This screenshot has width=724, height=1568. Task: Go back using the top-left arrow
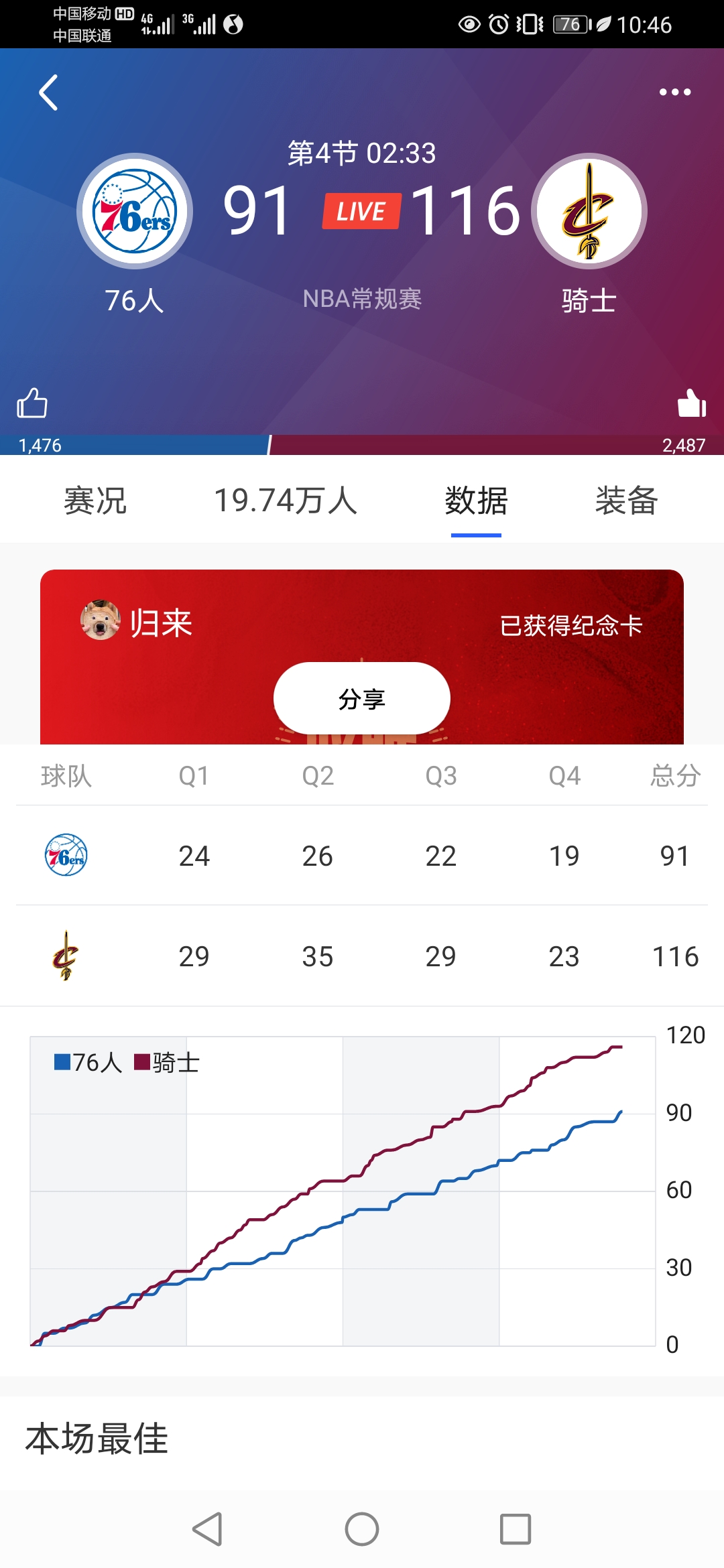tap(49, 92)
